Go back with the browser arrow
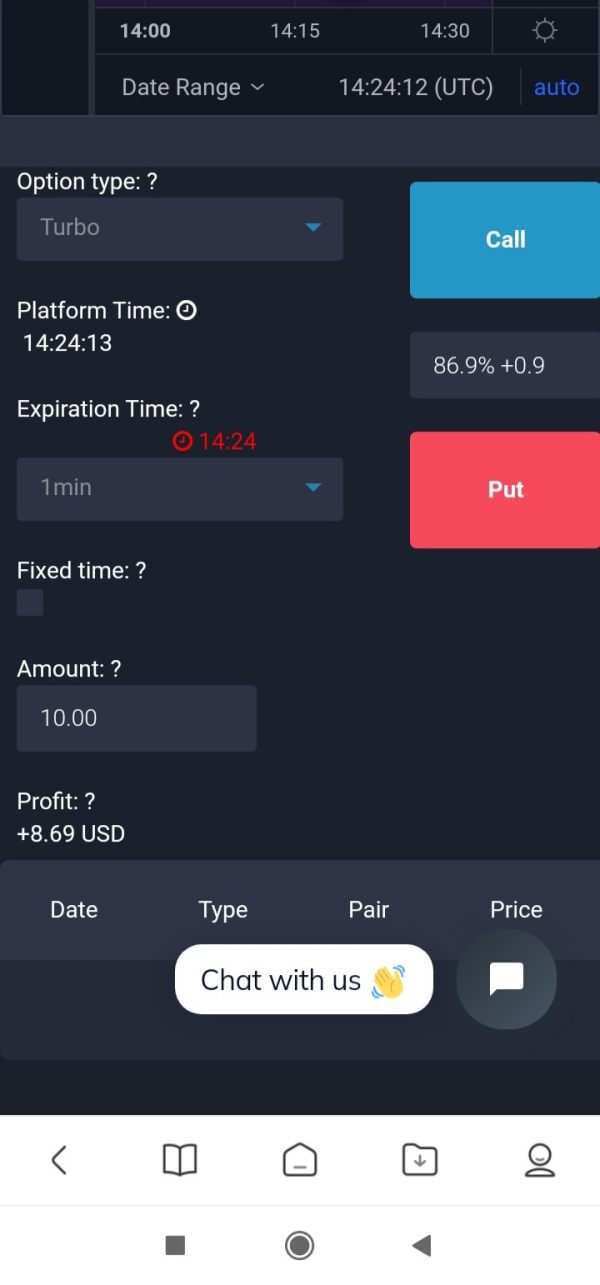Image resolution: width=600 pixels, height=1285 pixels. pos(59,1160)
